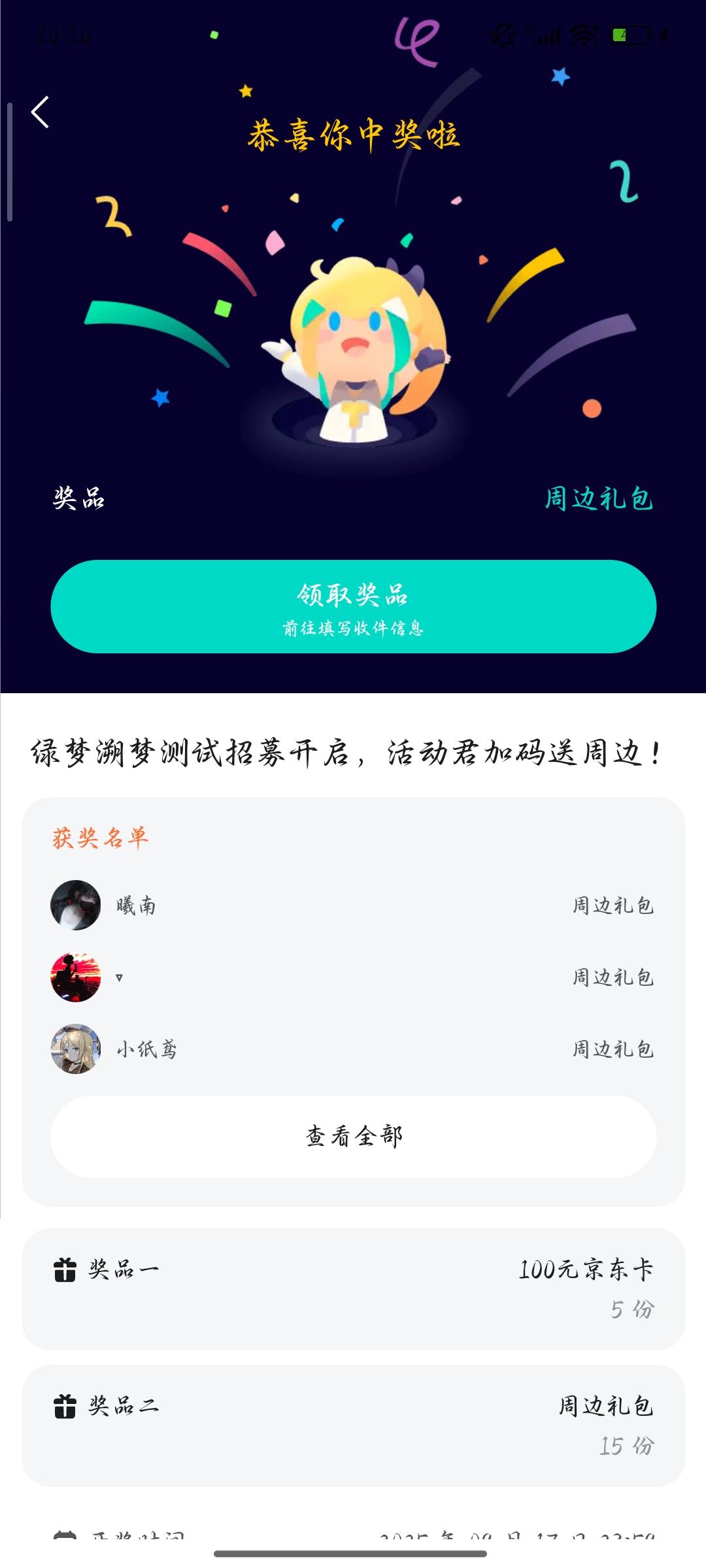This screenshot has width=706, height=1568.
Task: Tap the back arrow at top left
Action: tap(41, 112)
